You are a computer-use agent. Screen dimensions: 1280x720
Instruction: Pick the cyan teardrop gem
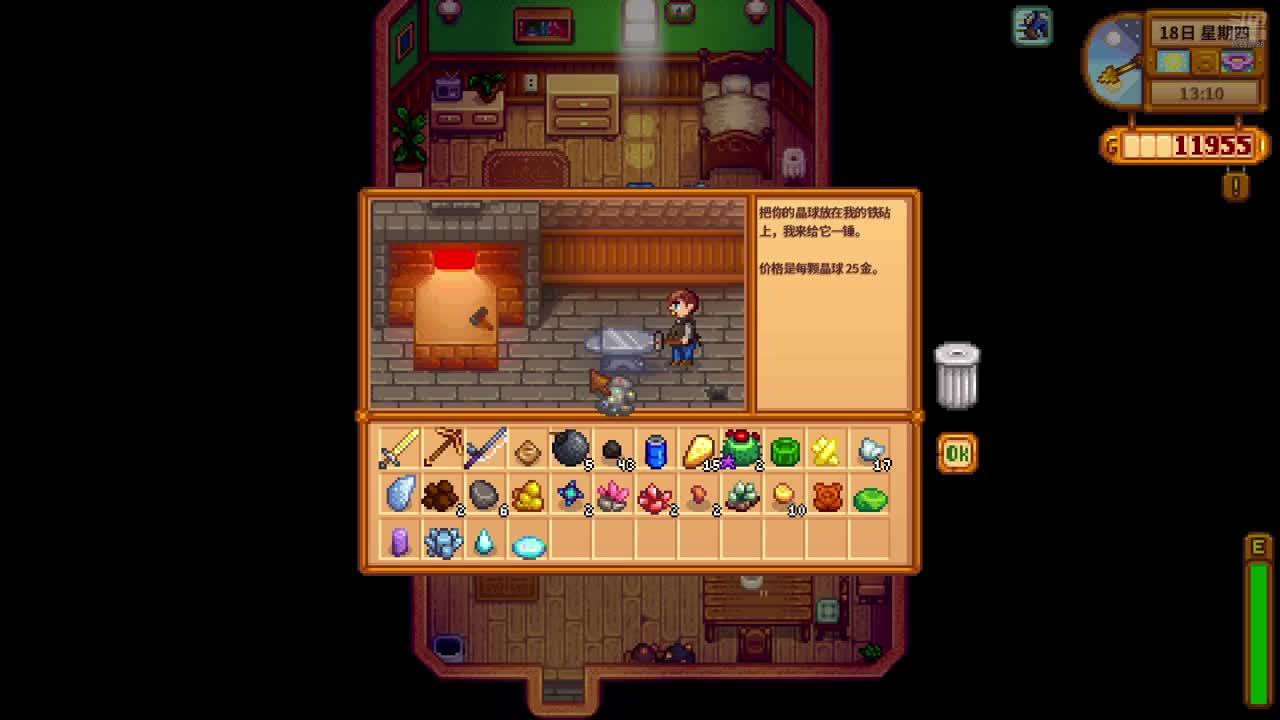coord(485,541)
